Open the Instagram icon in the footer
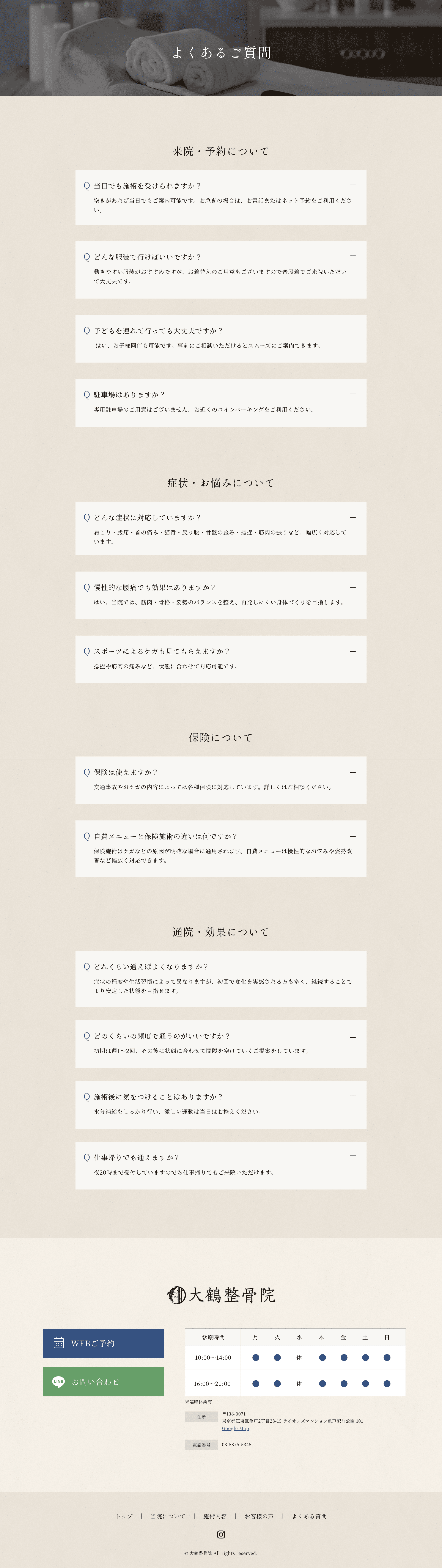442x1568 pixels. click(221, 1535)
